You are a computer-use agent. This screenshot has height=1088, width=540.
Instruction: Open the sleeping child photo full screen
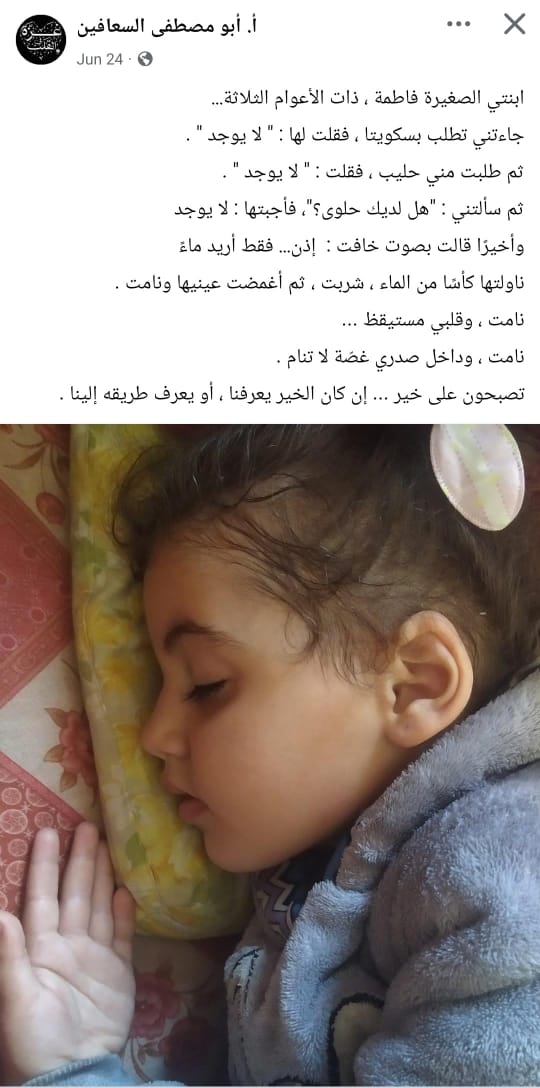pyautogui.click(x=270, y=756)
